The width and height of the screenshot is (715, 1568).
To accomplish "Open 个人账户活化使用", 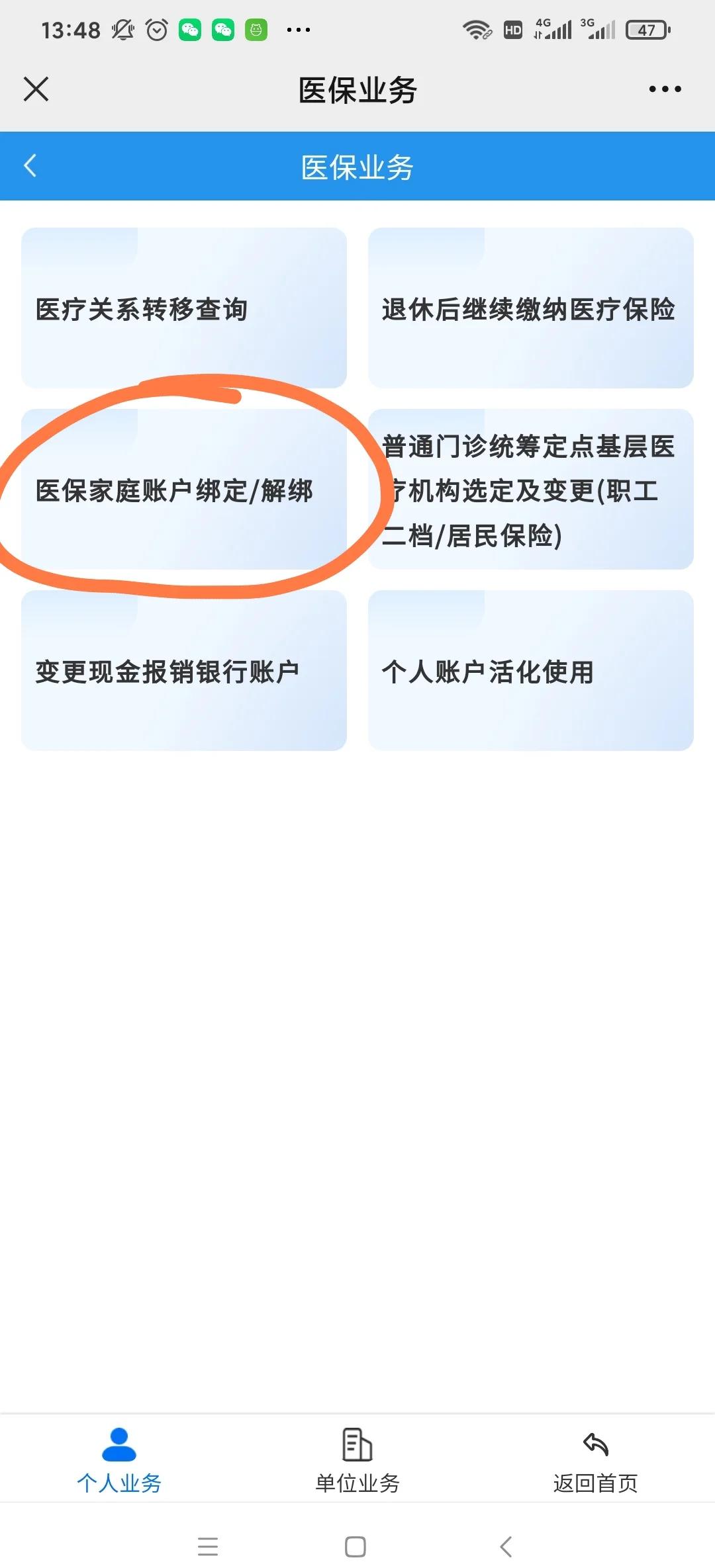I will click(530, 671).
